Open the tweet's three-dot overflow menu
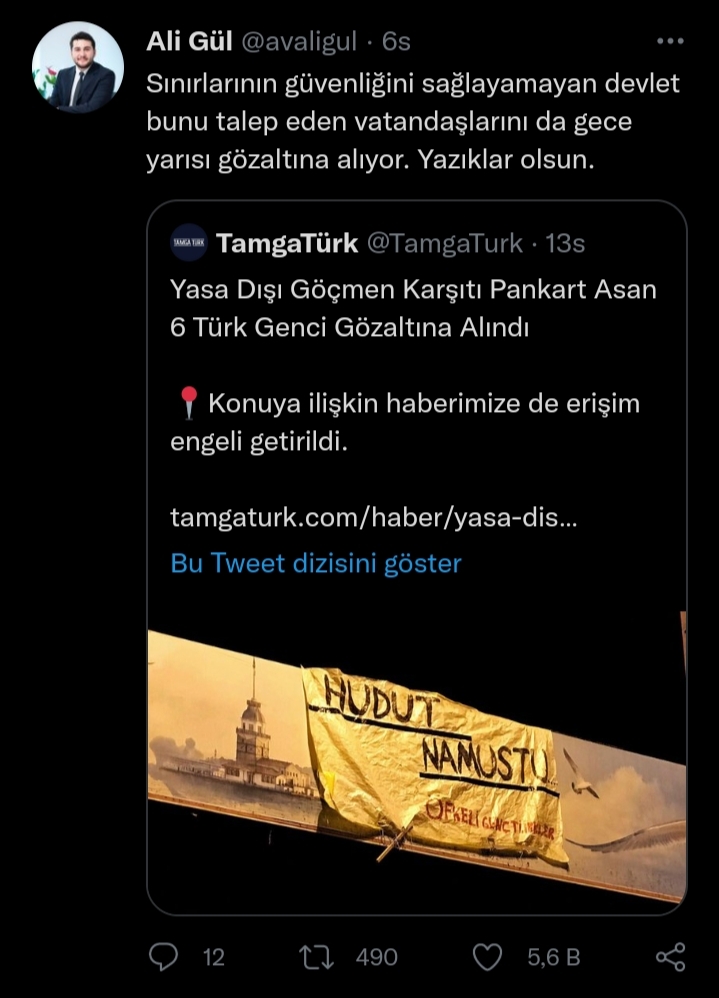The width and height of the screenshot is (719, 998). [670, 41]
